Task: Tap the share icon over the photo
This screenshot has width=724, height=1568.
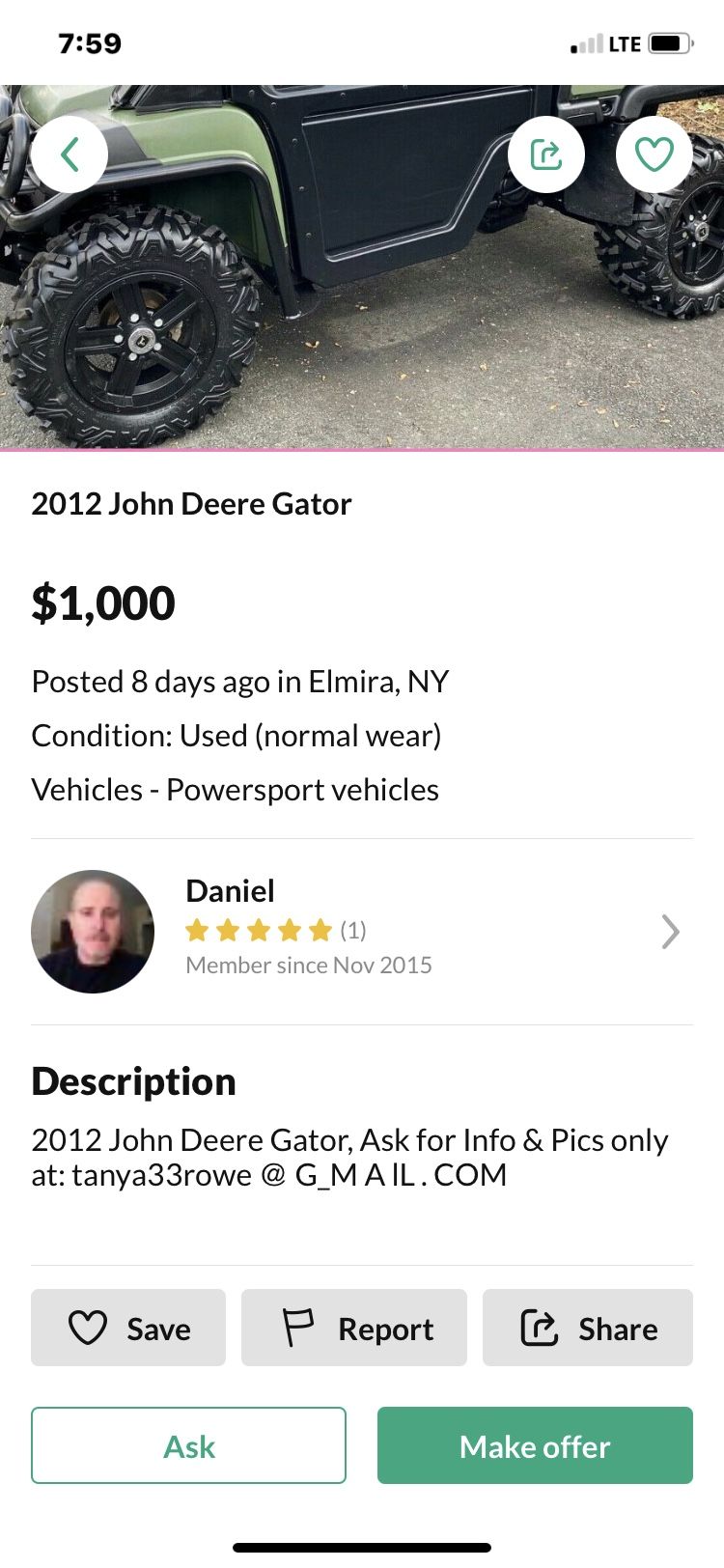Action: 546,154
